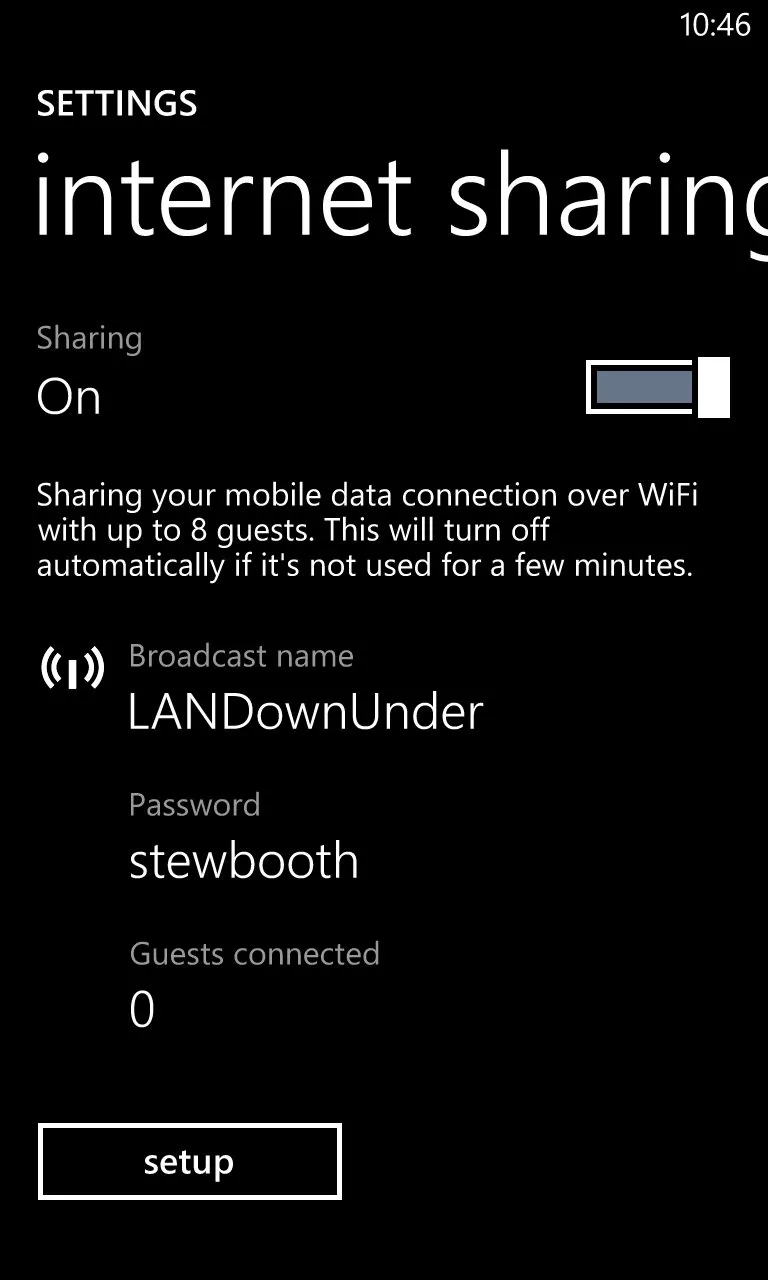Open the setup button
The height and width of the screenshot is (1280, 768).
tap(190, 1161)
